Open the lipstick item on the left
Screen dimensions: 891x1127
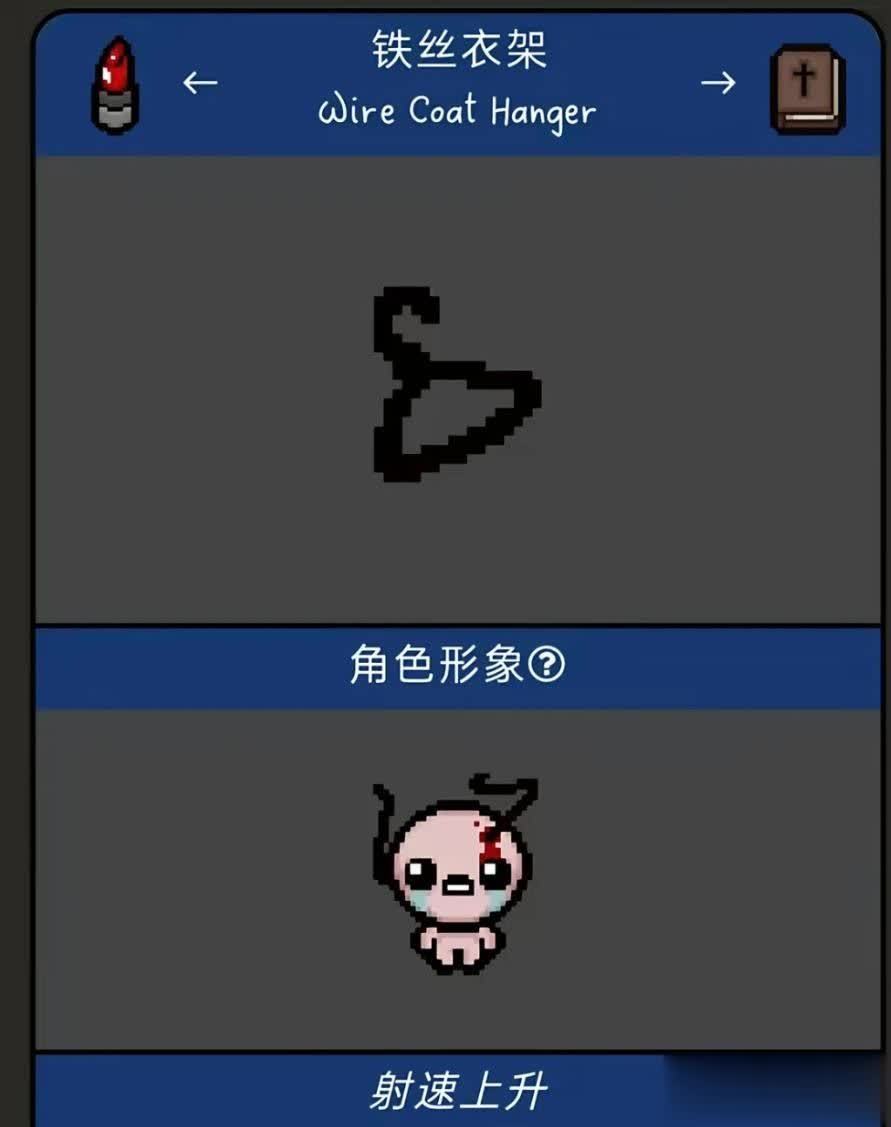[x=116, y=86]
